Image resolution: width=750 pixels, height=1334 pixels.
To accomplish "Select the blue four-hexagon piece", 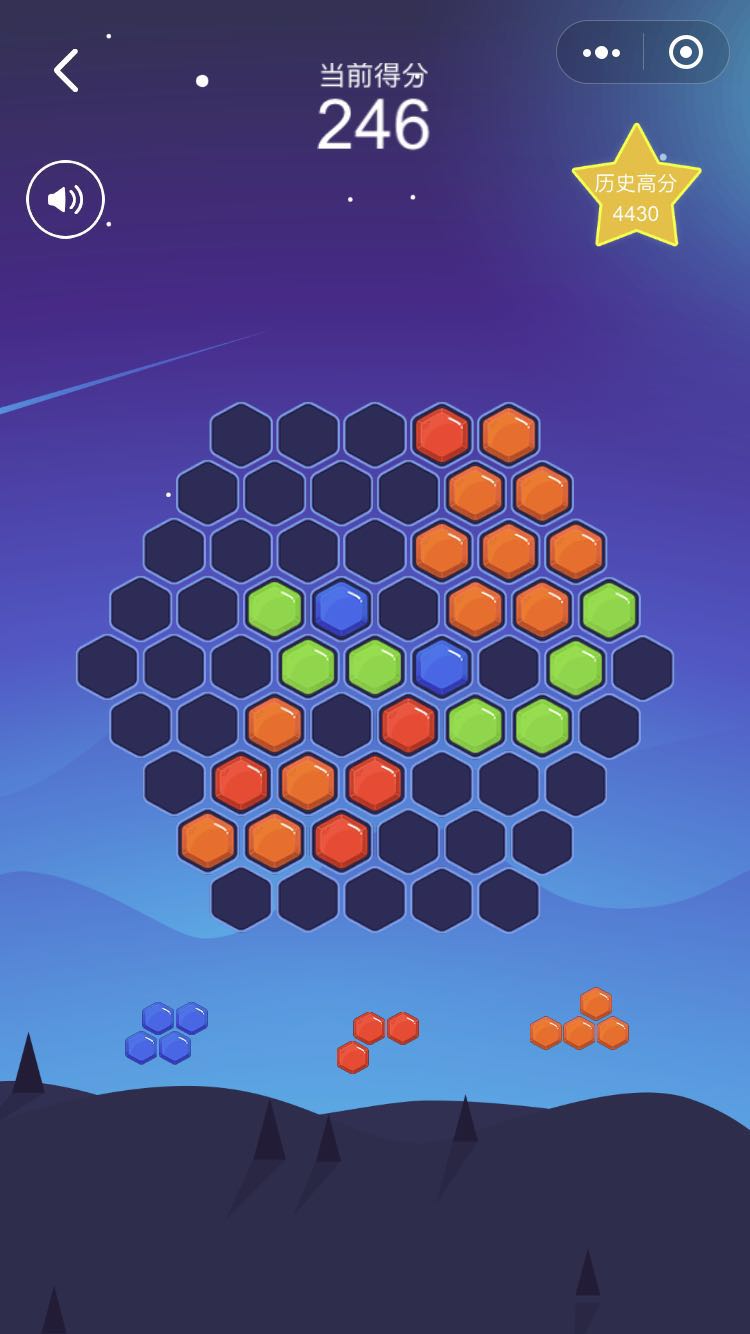I will (x=166, y=1032).
